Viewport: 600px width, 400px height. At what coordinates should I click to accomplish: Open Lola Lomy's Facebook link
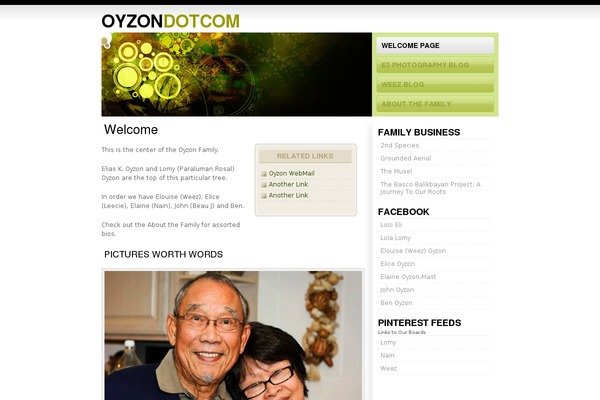tap(395, 238)
